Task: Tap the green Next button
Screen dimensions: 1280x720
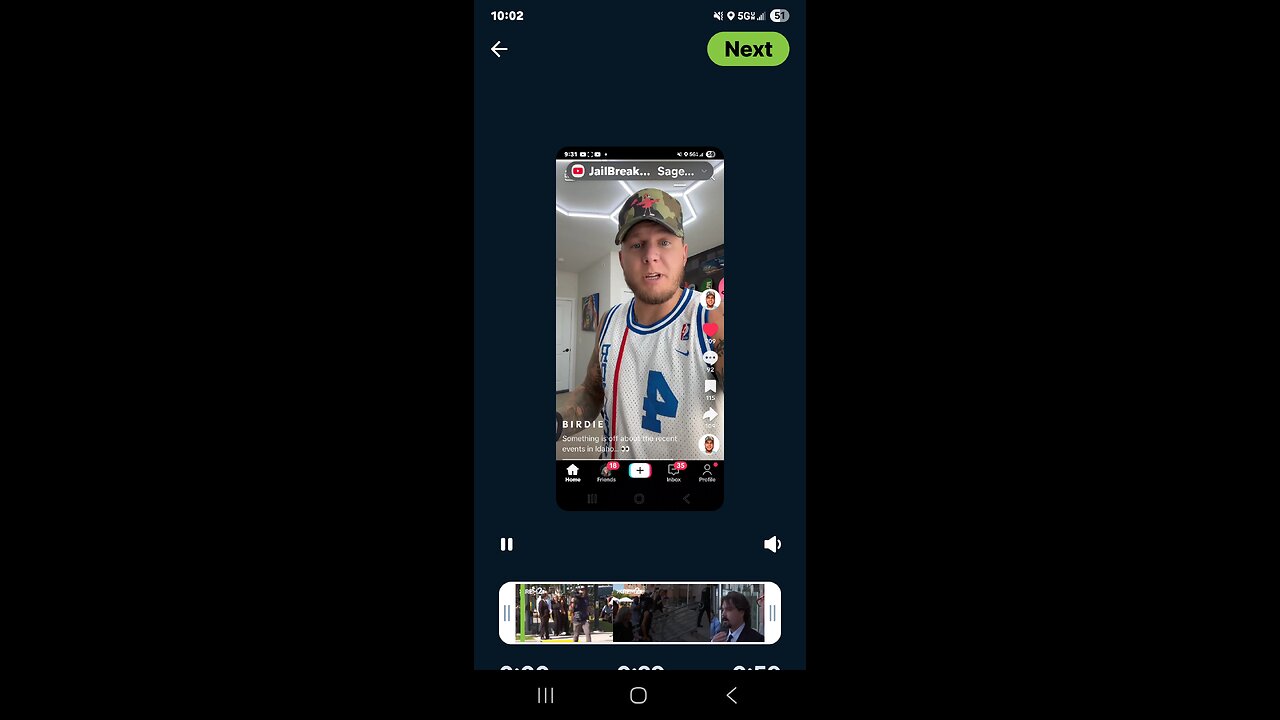Action: (x=748, y=49)
